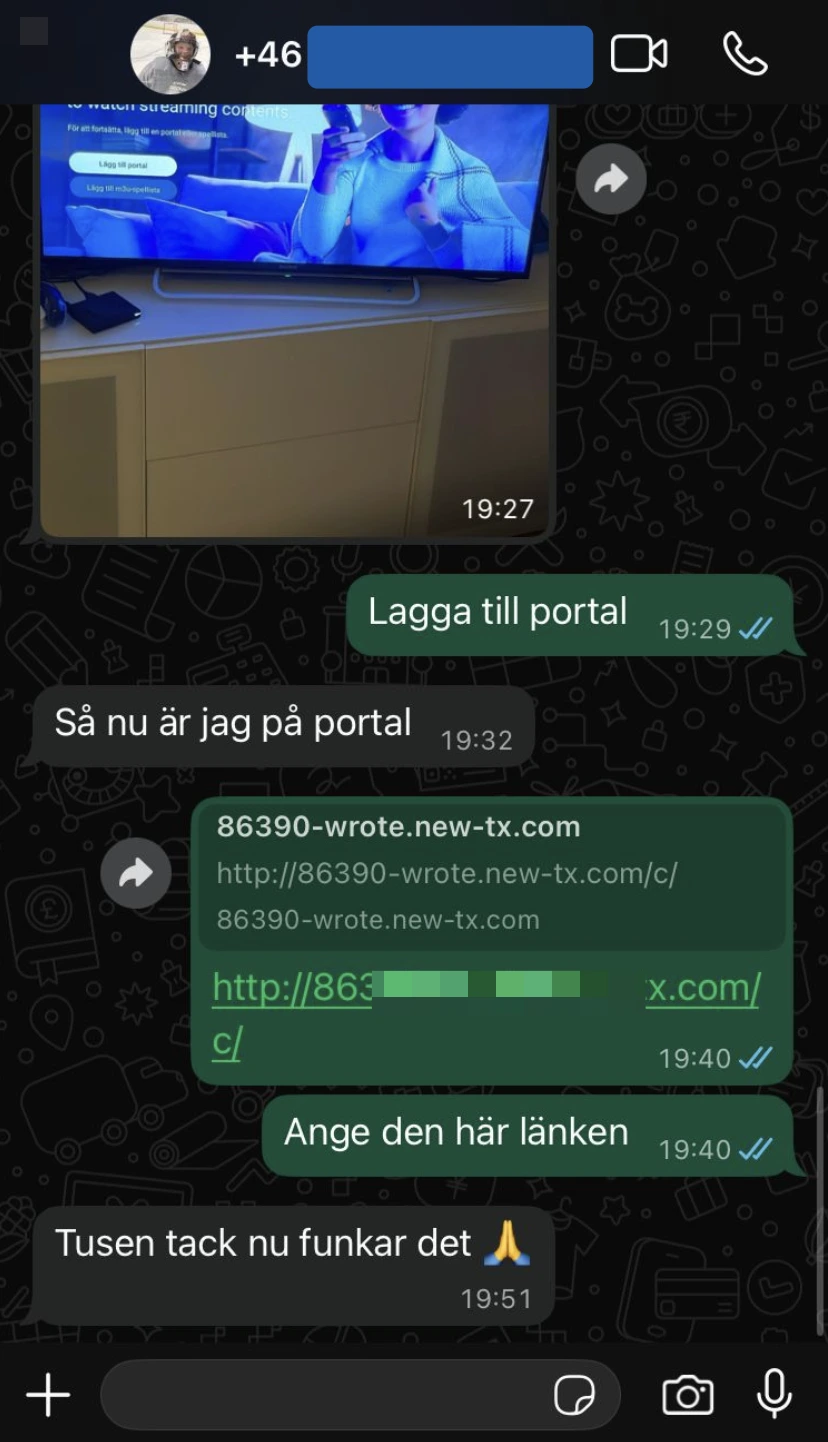
Task: Forward the TV photo message
Action: (x=611, y=179)
